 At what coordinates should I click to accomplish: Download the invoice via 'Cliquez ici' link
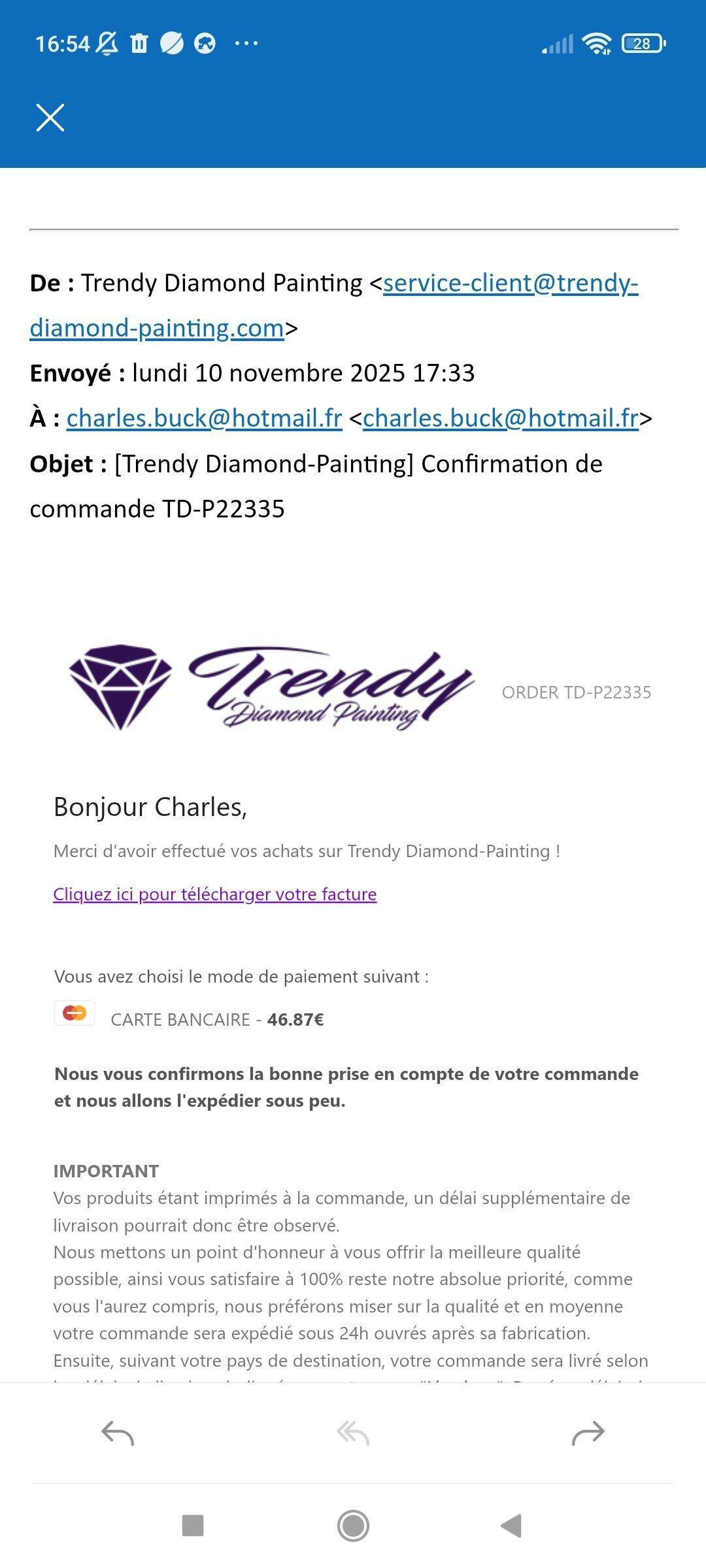tap(214, 894)
